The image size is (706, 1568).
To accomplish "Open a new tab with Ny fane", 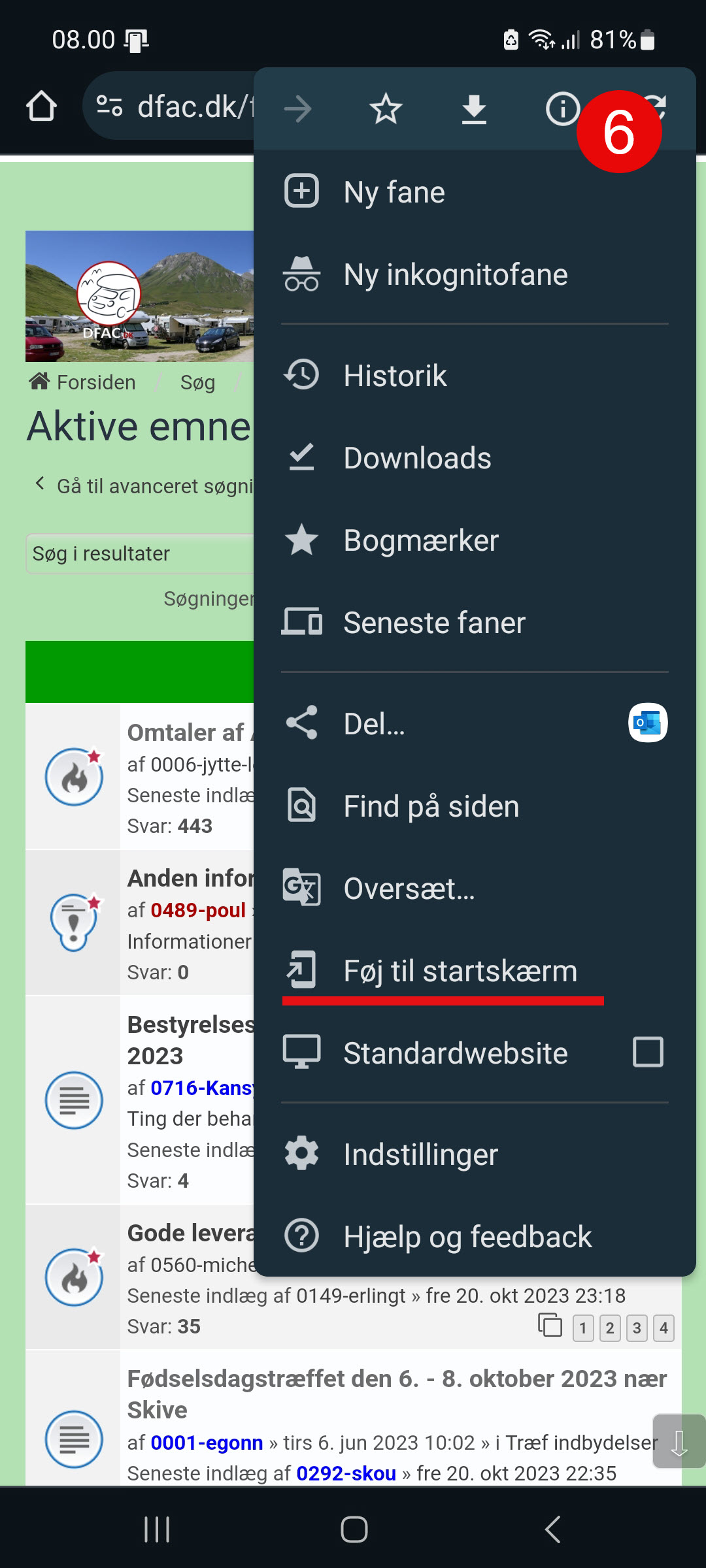I will pyautogui.click(x=475, y=192).
